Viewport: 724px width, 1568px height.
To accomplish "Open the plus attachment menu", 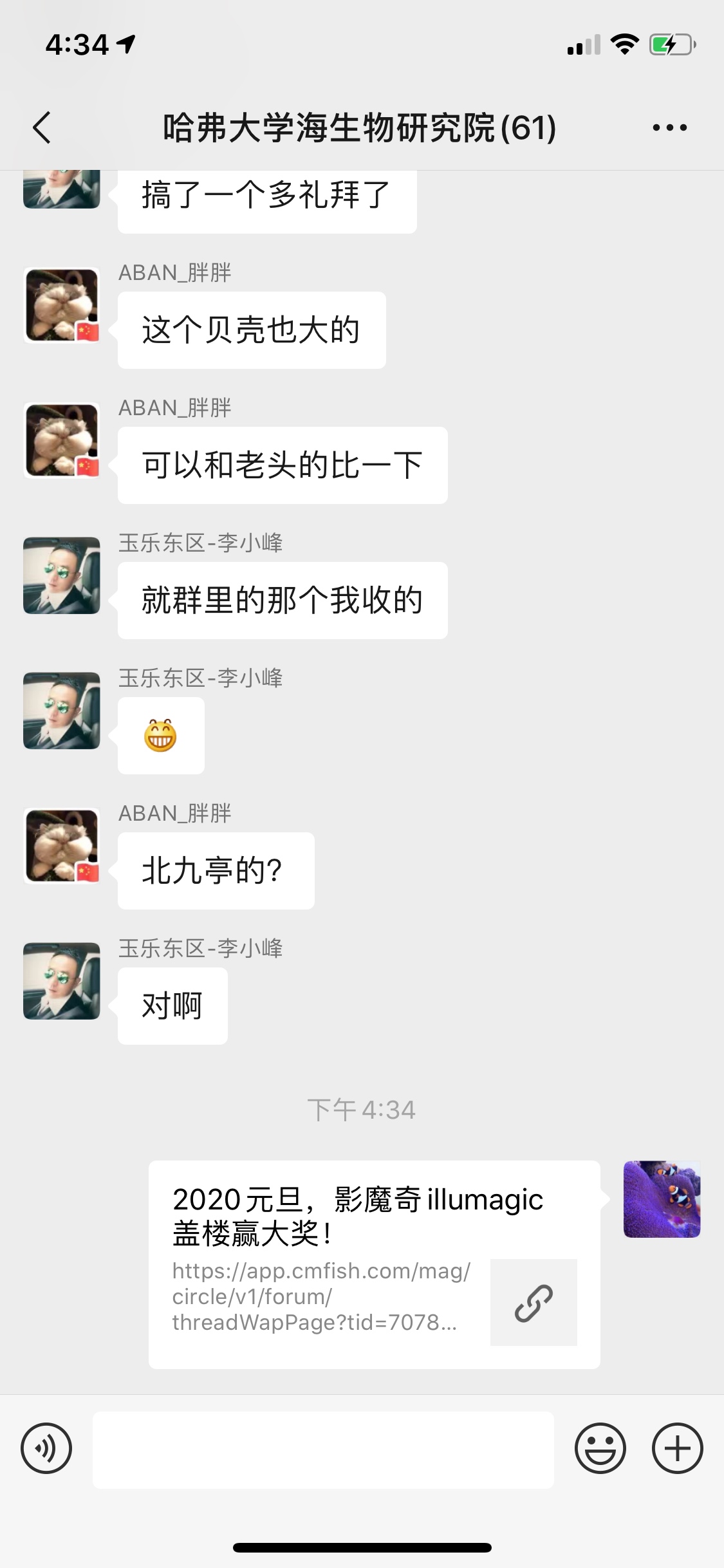I will [x=677, y=1448].
